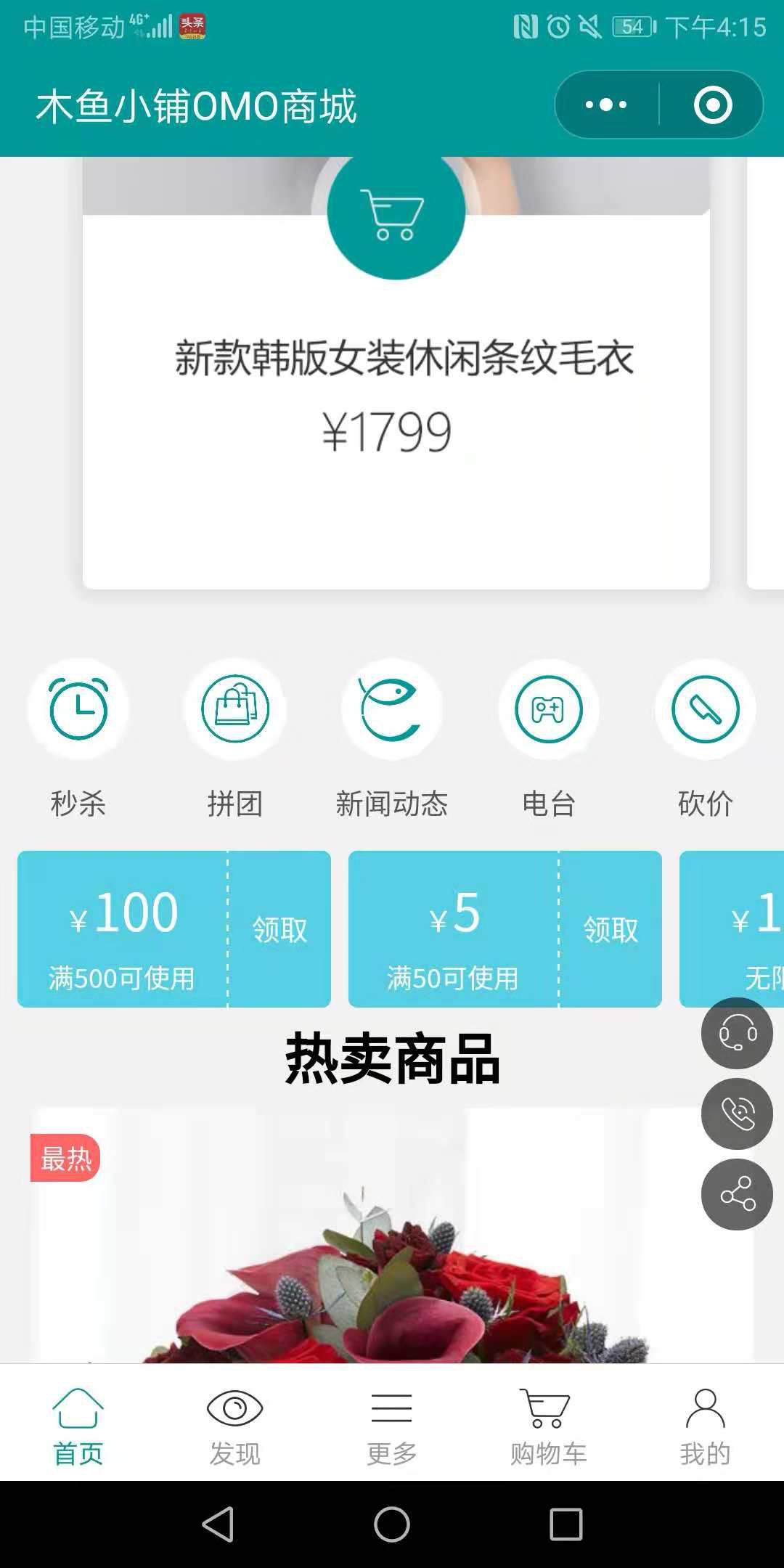
Task: Switch to the 发现 tab
Action: coord(235,1423)
